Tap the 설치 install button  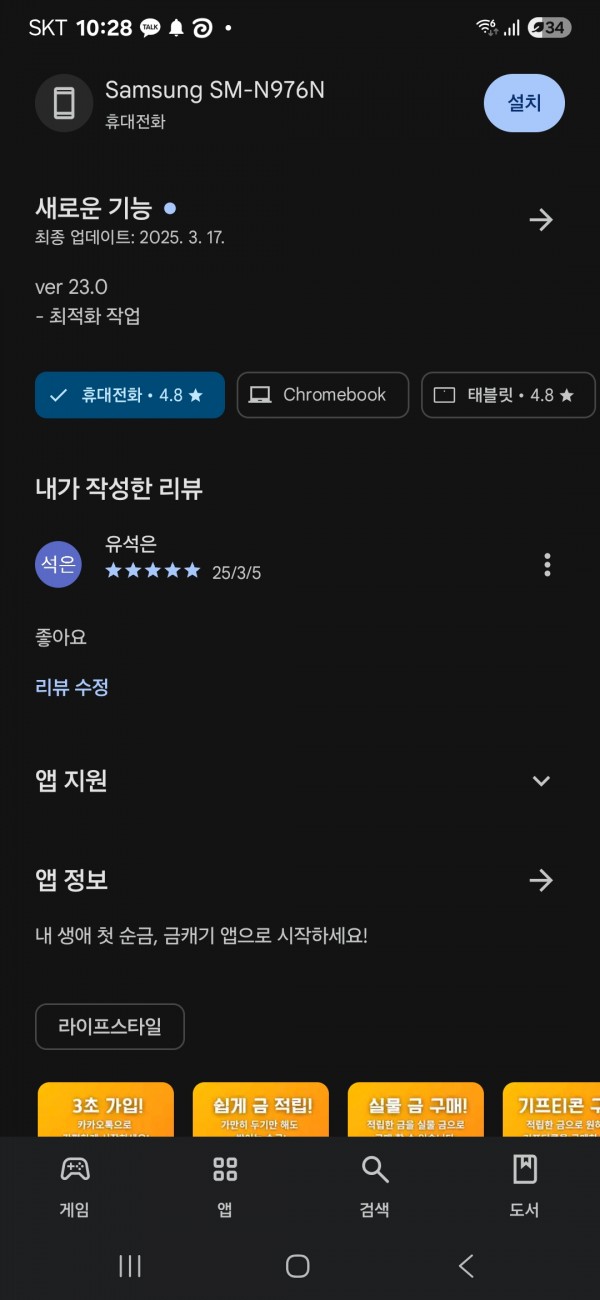pyautogui.click(x=524, y=103)
